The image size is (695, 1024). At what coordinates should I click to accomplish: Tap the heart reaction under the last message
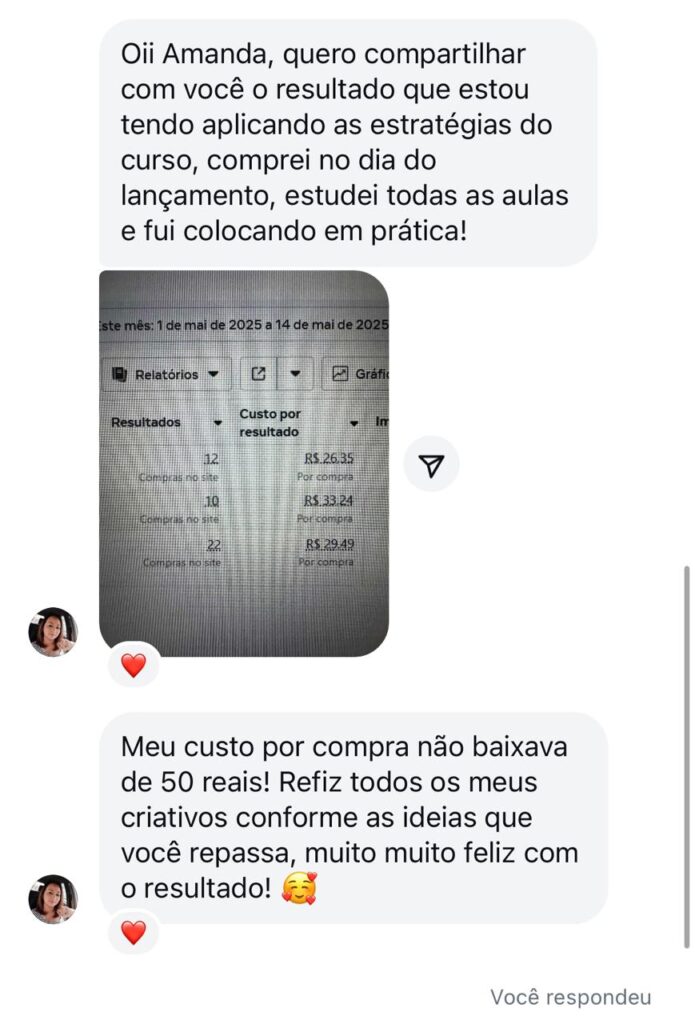133,932
